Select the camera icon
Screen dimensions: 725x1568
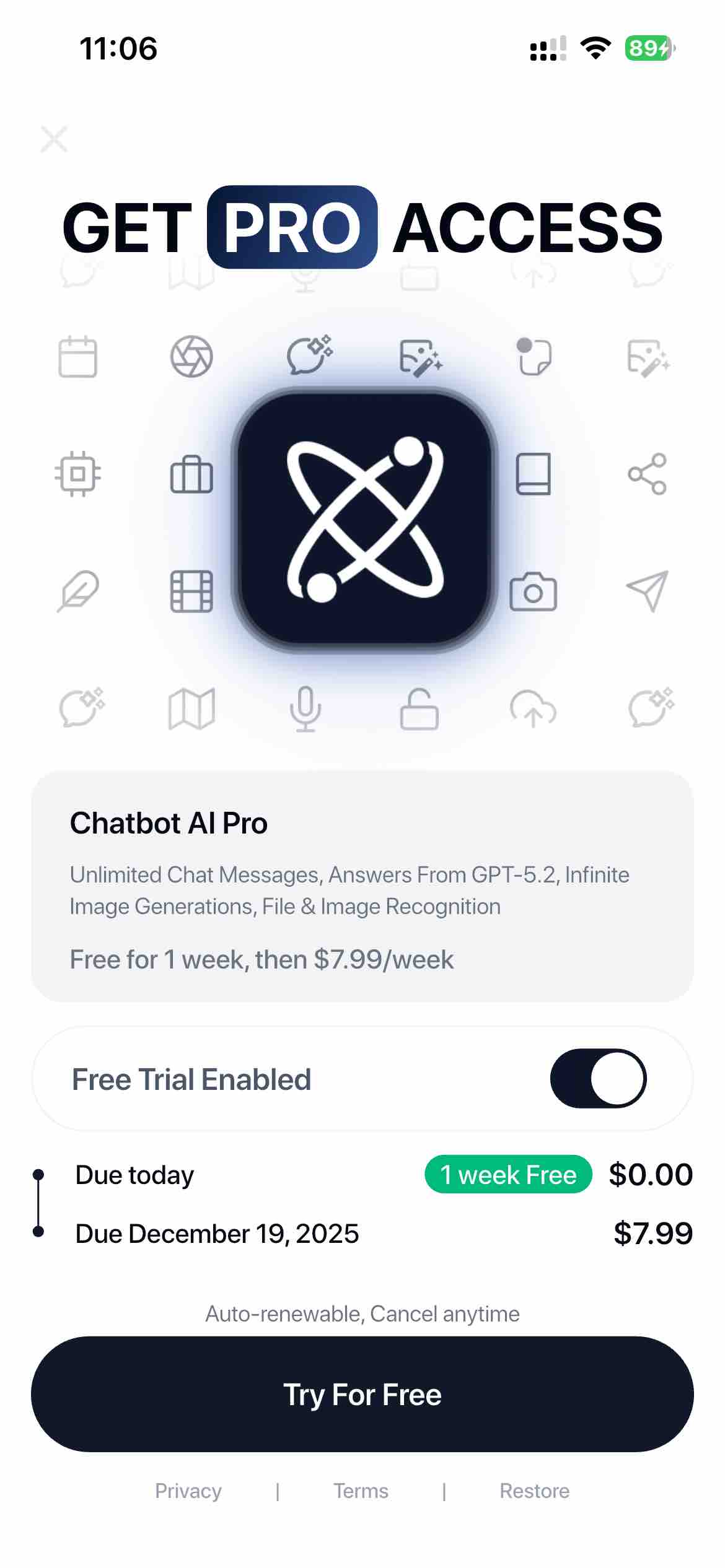[x=534, y=591]
